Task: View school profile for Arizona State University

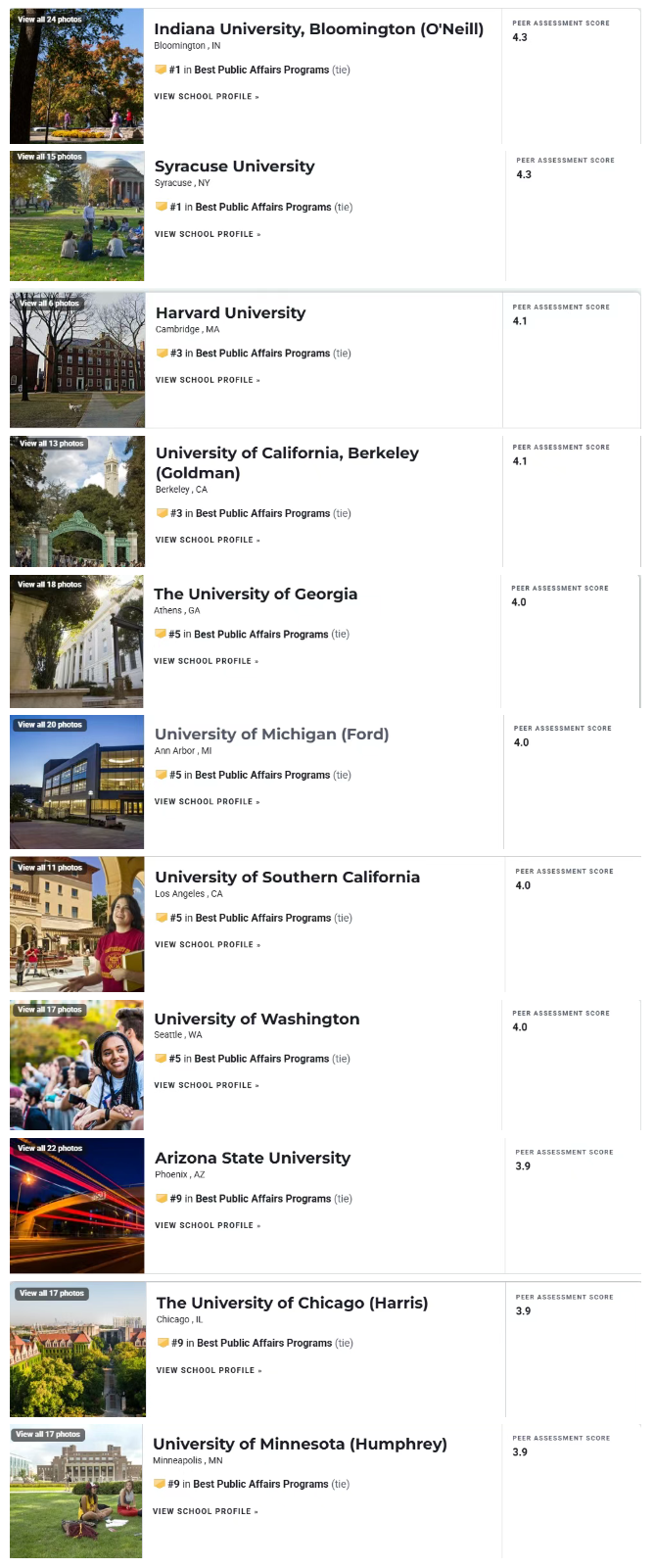Action: [208, 1225]
